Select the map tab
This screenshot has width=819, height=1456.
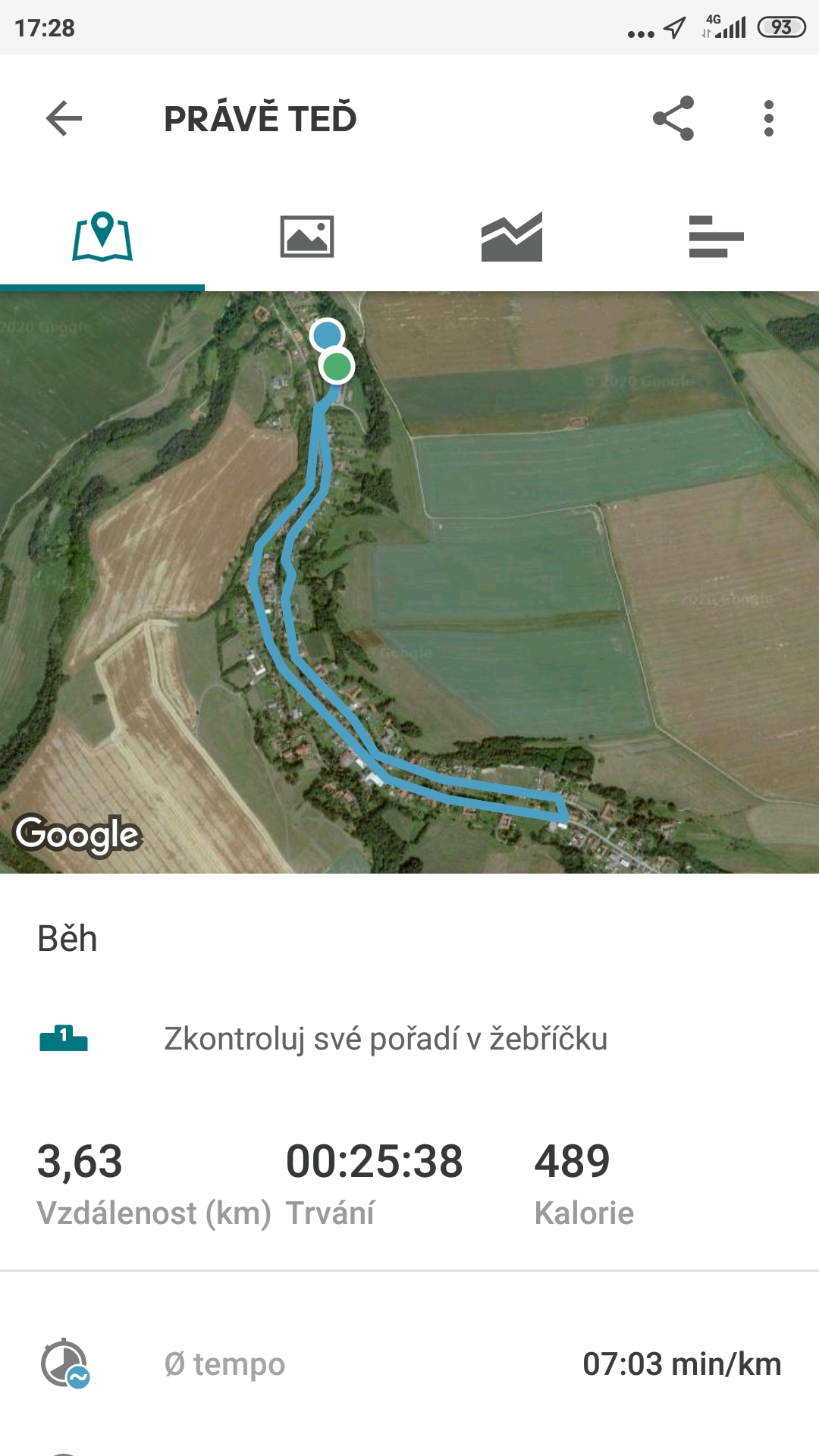102,237
